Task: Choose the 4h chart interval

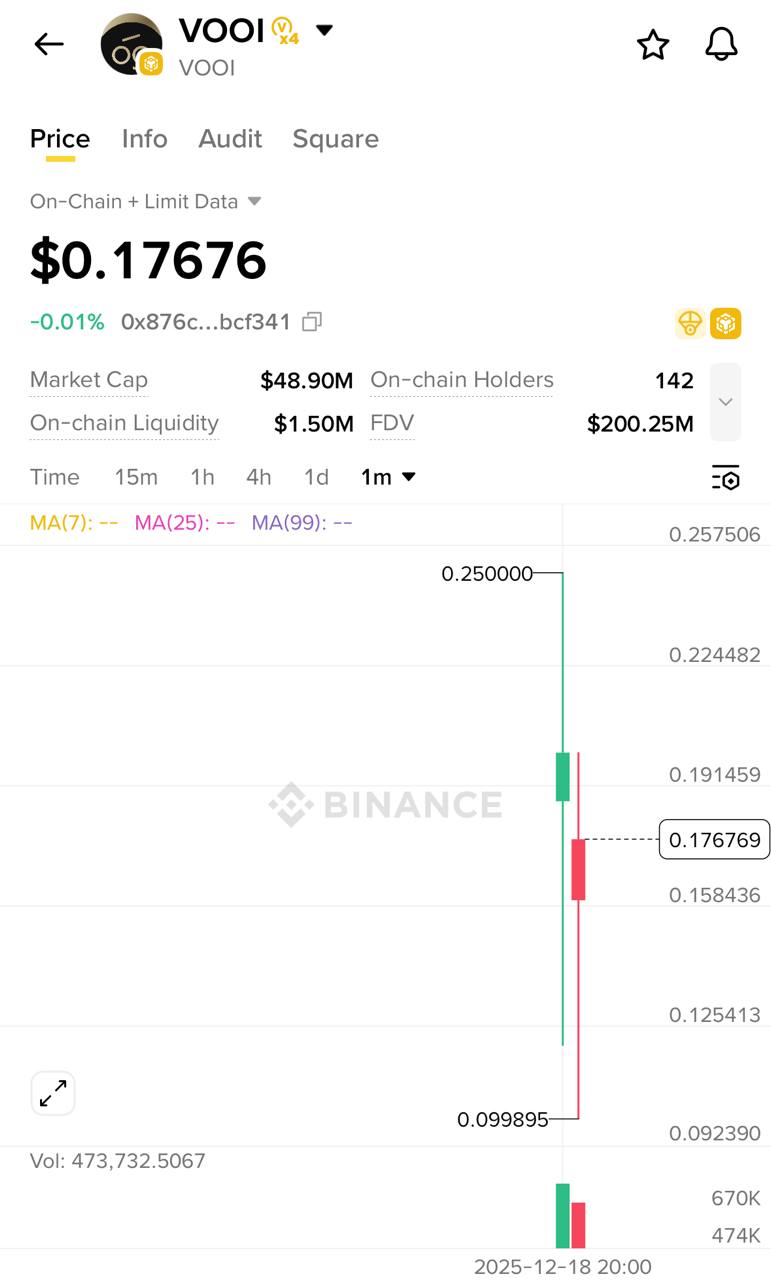Action: [x=258, y=477]
